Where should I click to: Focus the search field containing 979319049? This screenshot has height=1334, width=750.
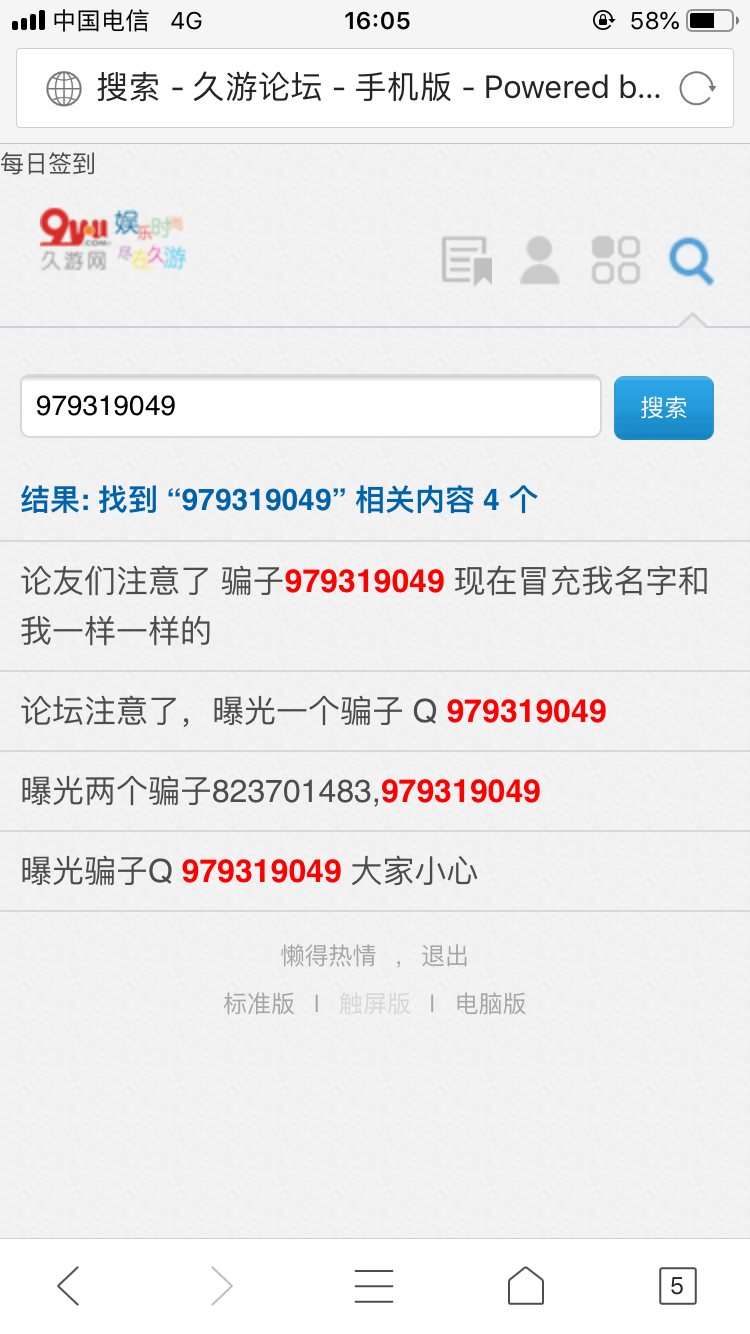coord(310,406)
